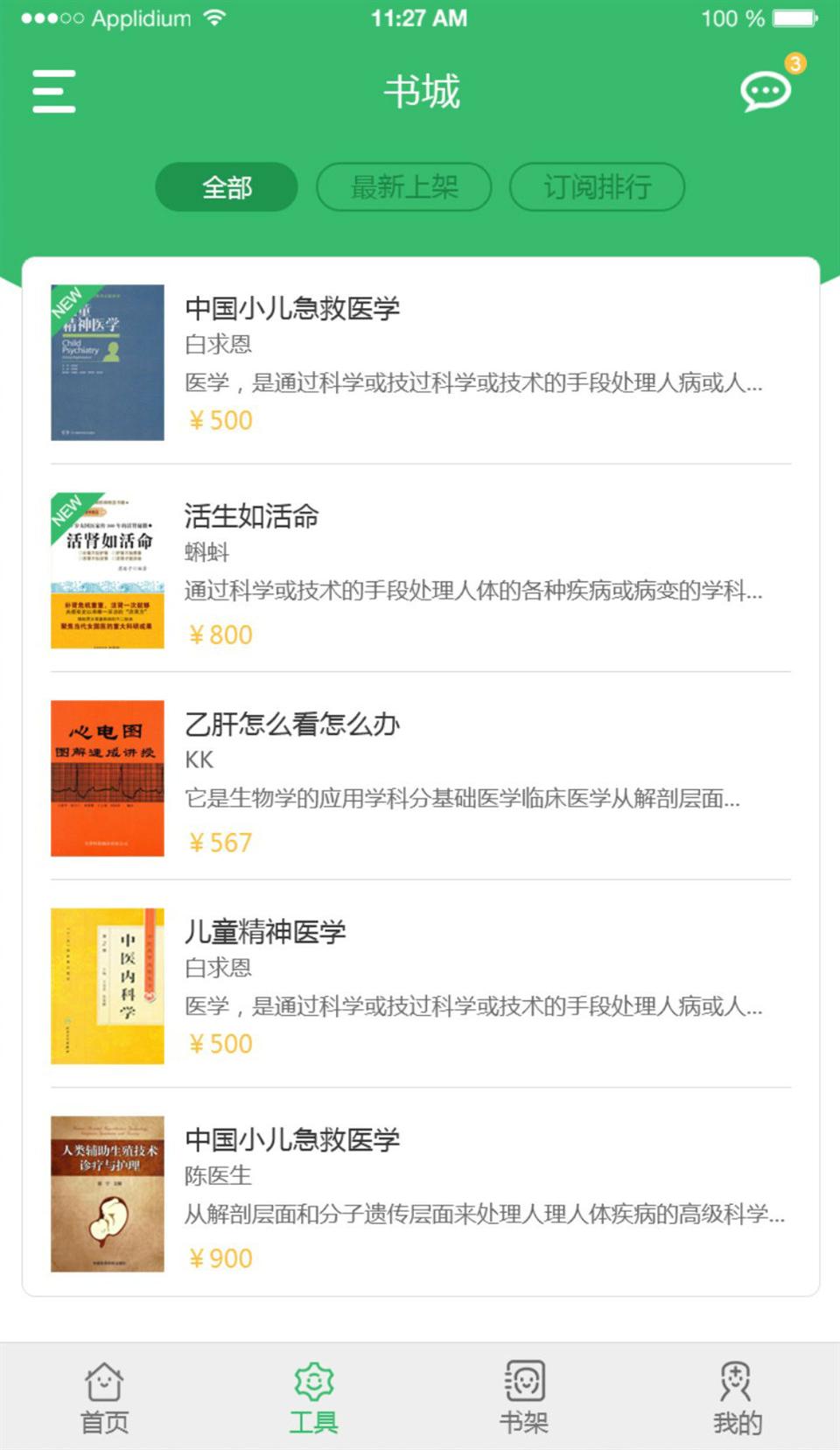Open the book 儿童精神医学

click(x=420, y=986)
